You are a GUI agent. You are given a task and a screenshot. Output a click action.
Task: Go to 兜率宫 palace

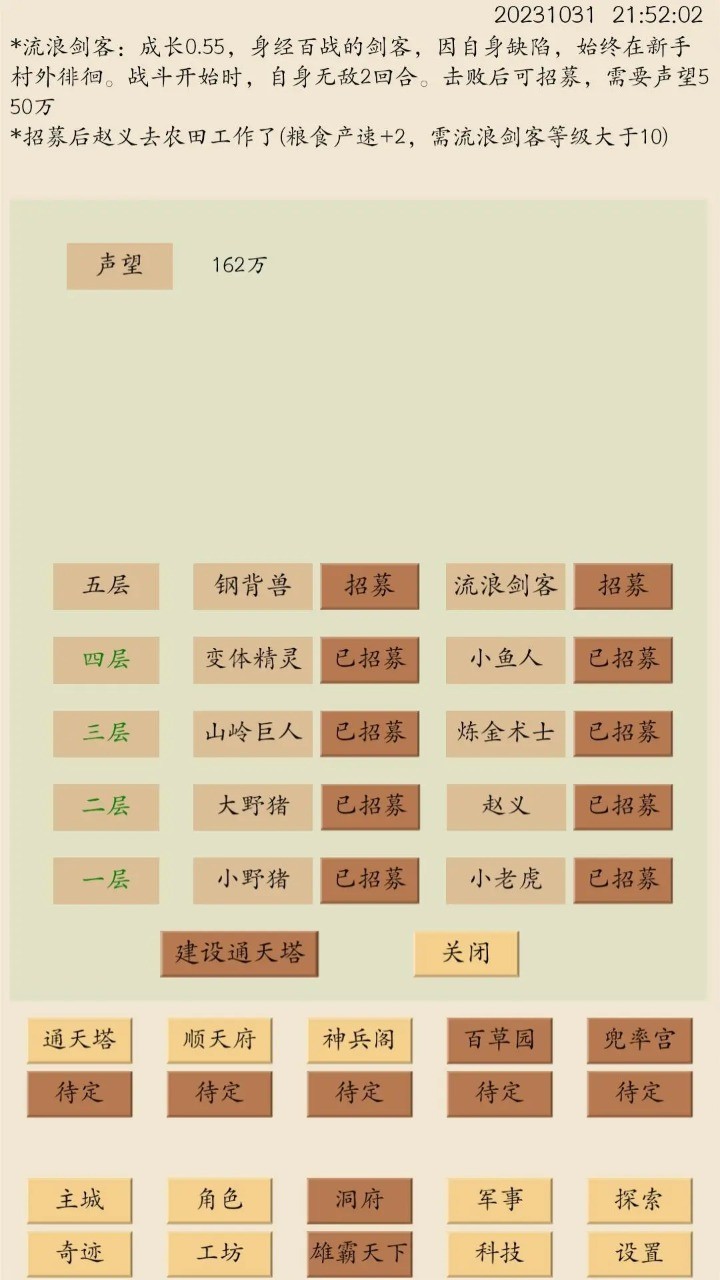click(639, 1040)
